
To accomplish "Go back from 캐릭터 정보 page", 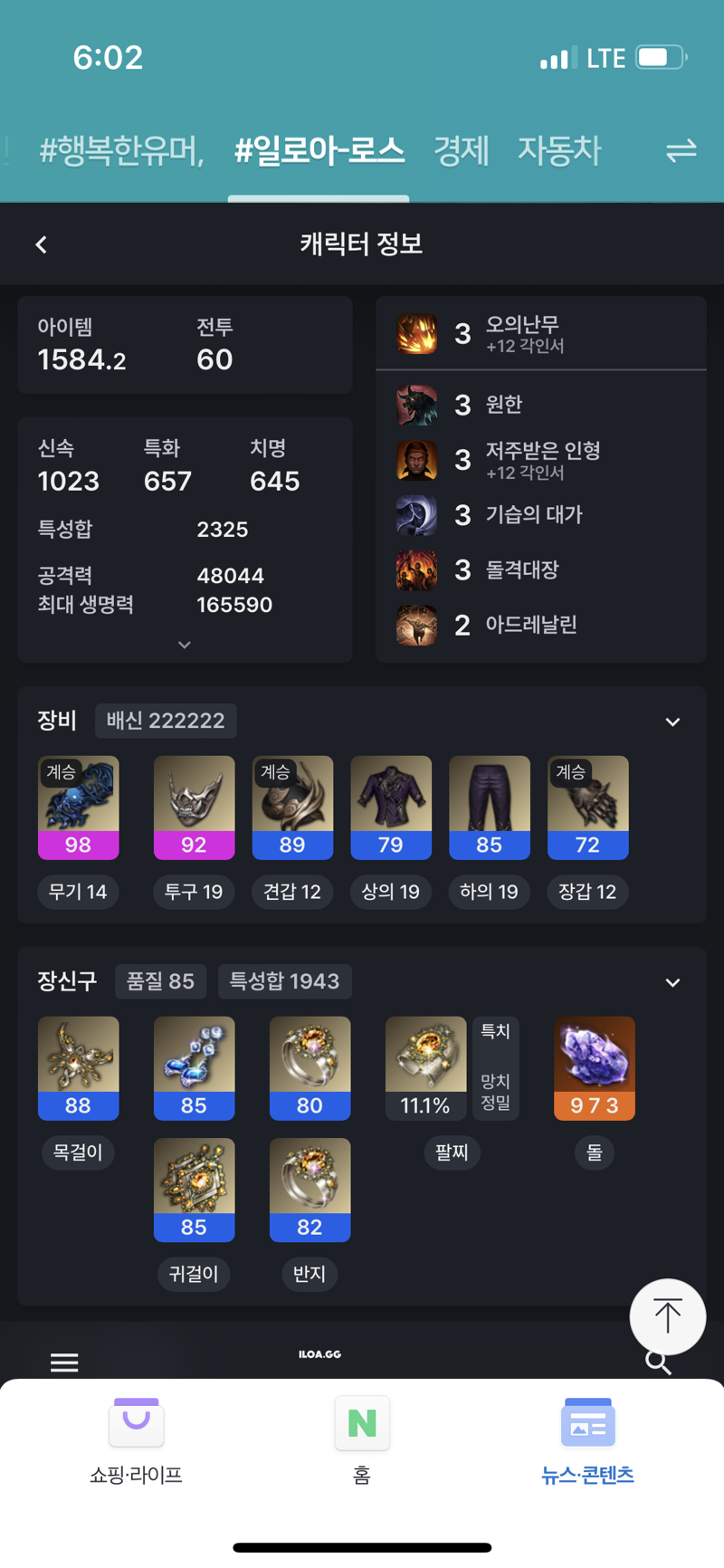I will (41, 244).
